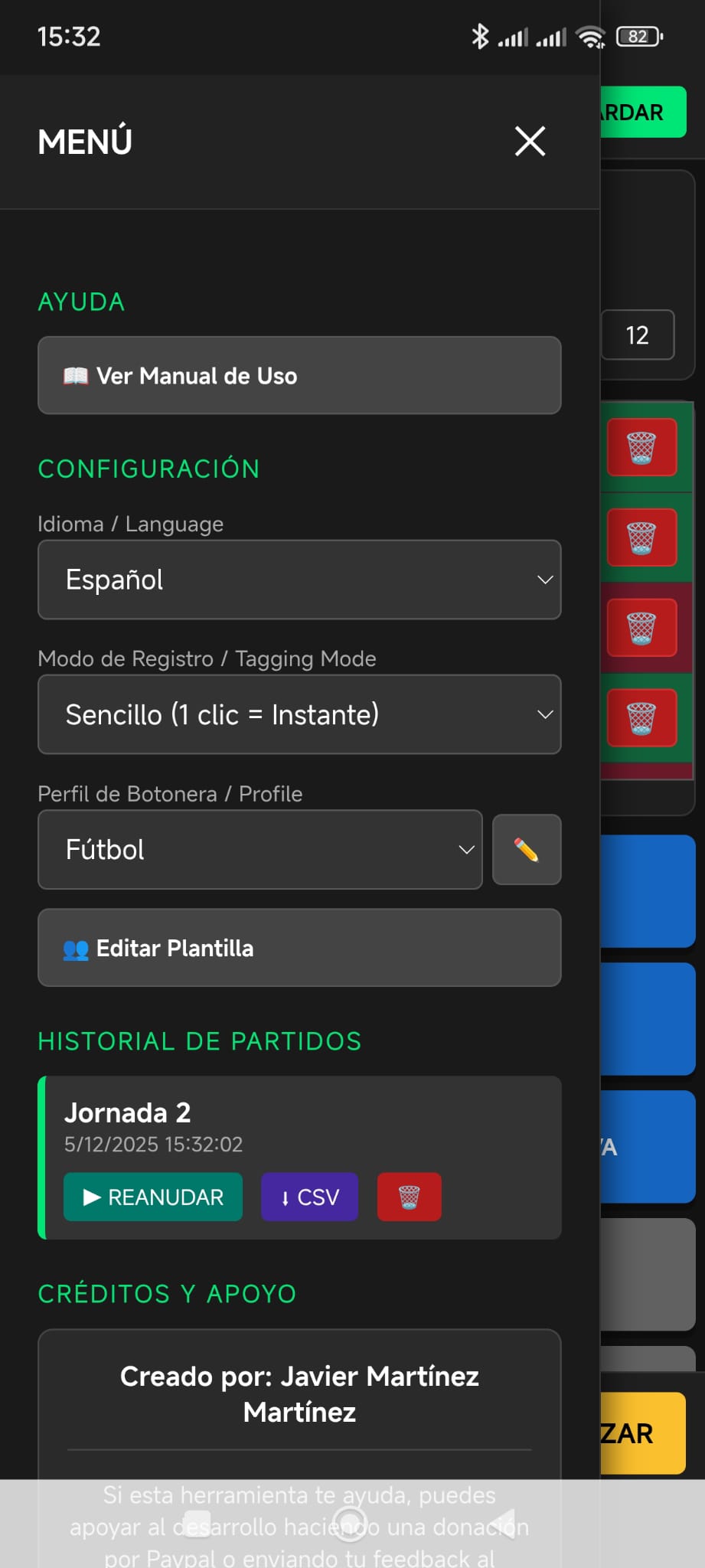Click the book icon on Ver Manual de Uso

pos(77,376)
